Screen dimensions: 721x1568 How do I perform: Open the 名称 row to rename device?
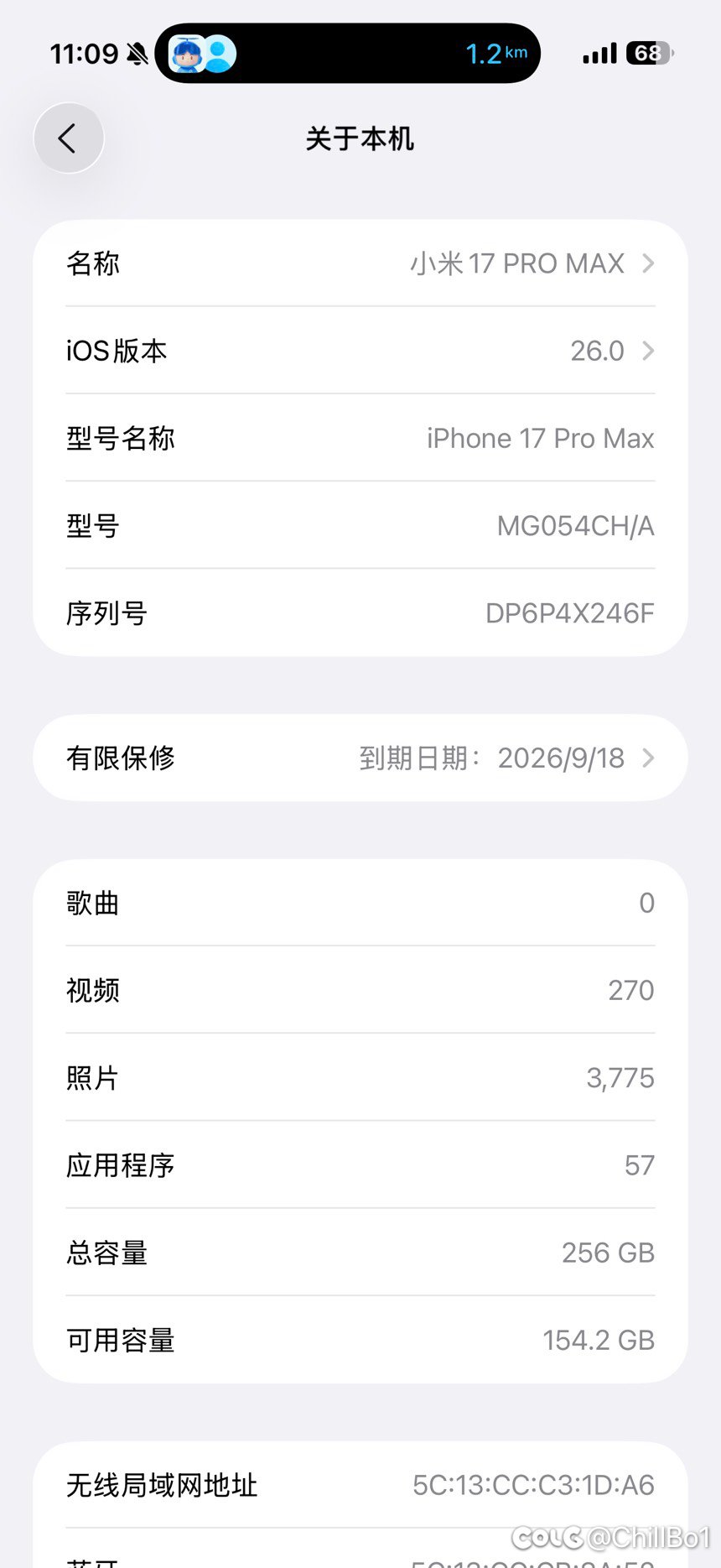coord(360,263)
